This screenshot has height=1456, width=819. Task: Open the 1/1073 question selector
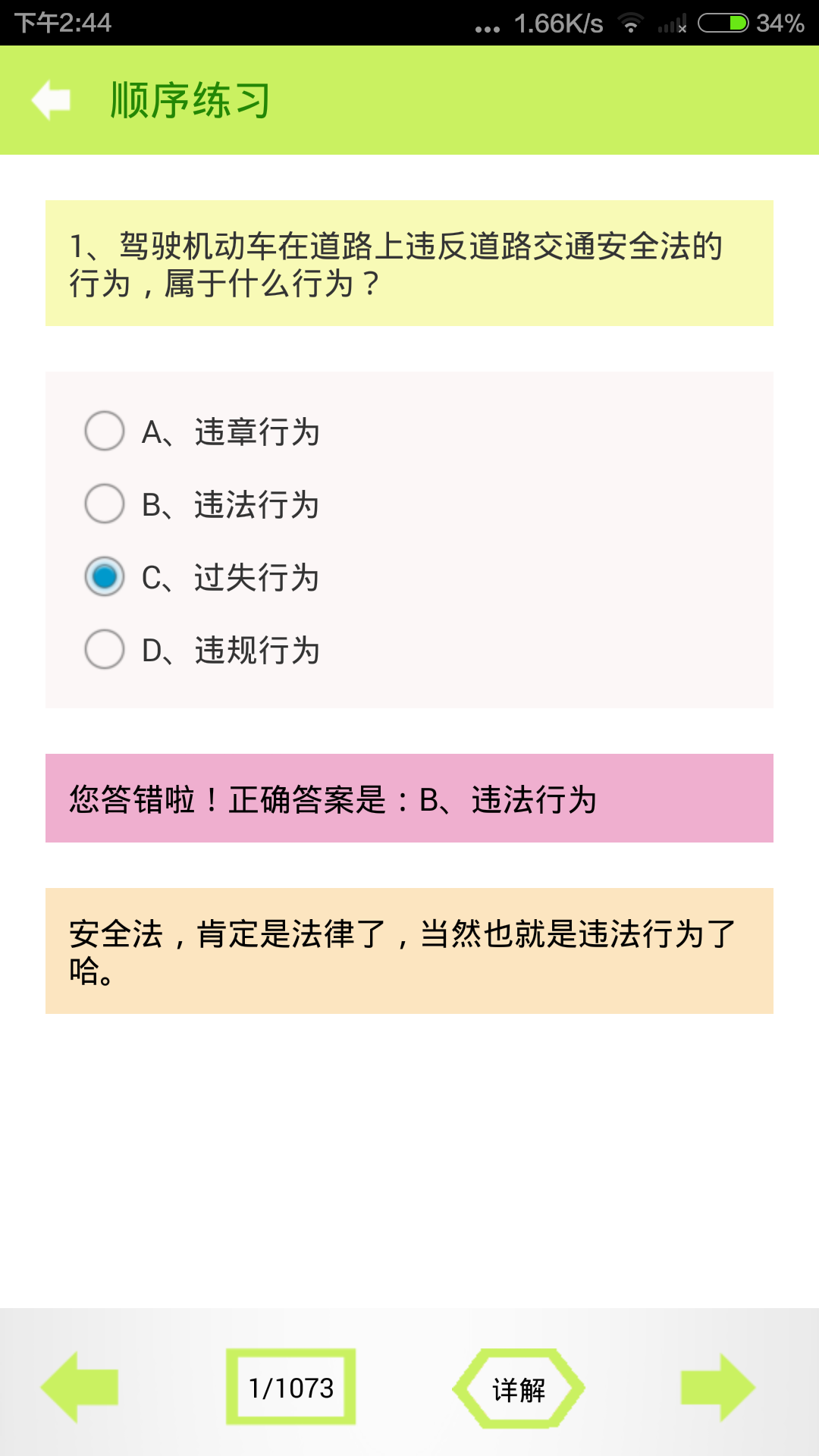pos(291,1387)
